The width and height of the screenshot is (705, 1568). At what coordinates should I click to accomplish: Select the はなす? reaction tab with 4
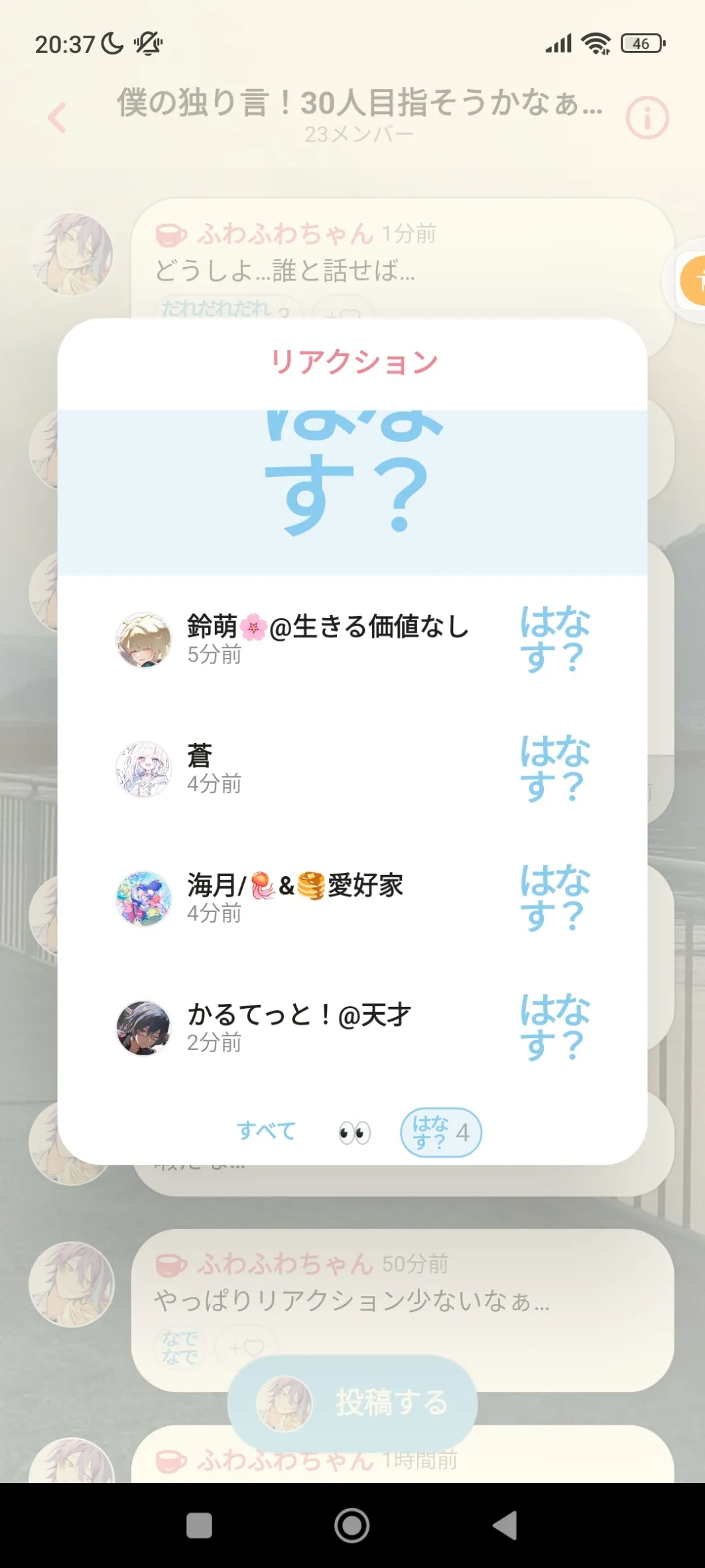pos(440,1132)
